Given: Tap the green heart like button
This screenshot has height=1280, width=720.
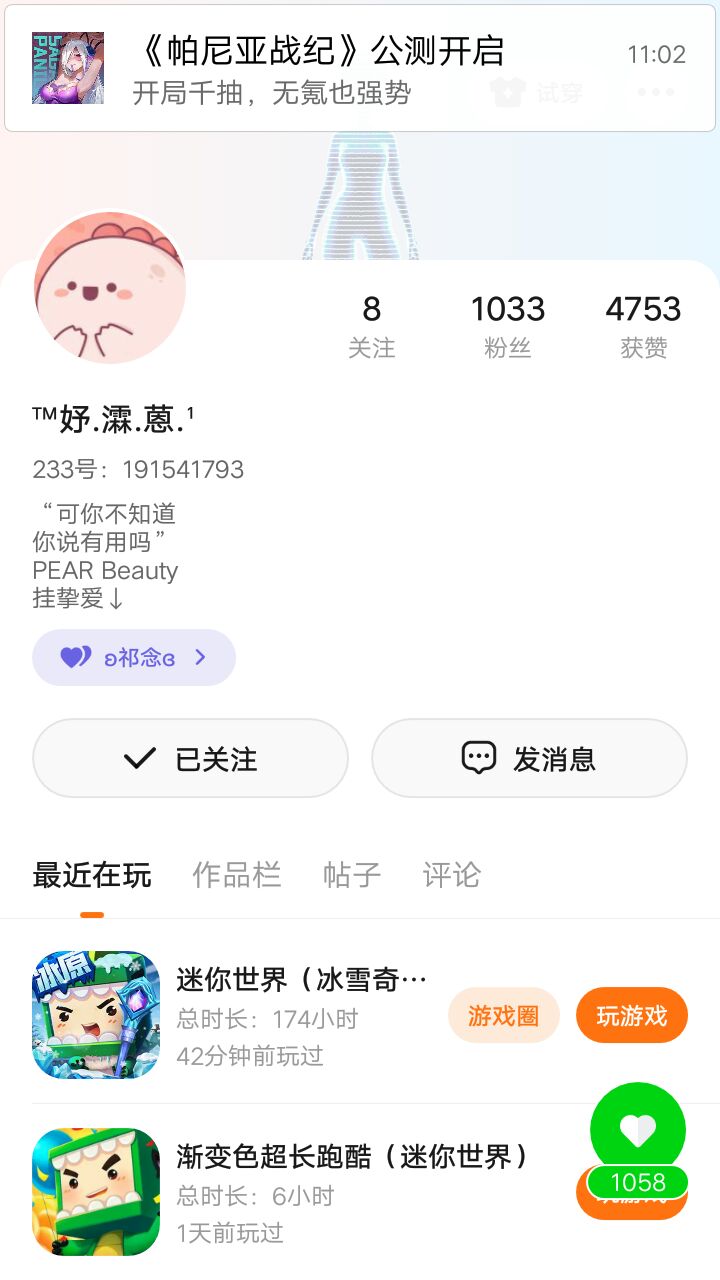Looking at the screenshot, I should tap(638, 1131).
